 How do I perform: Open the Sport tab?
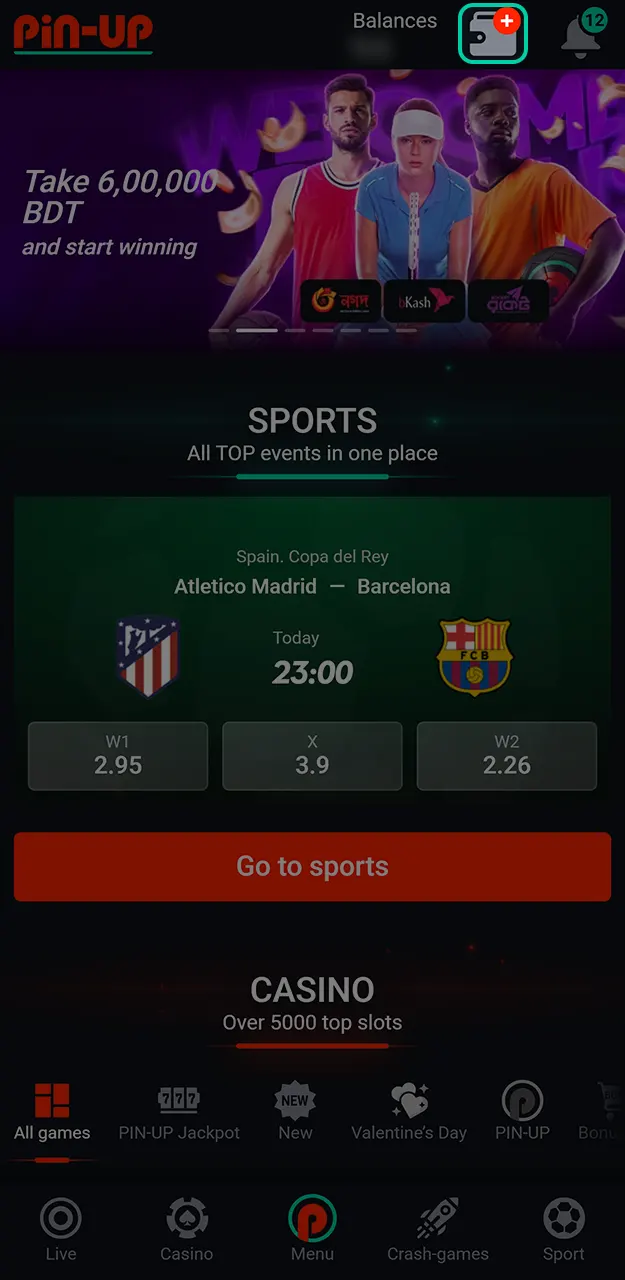(x=564, y=1230)
